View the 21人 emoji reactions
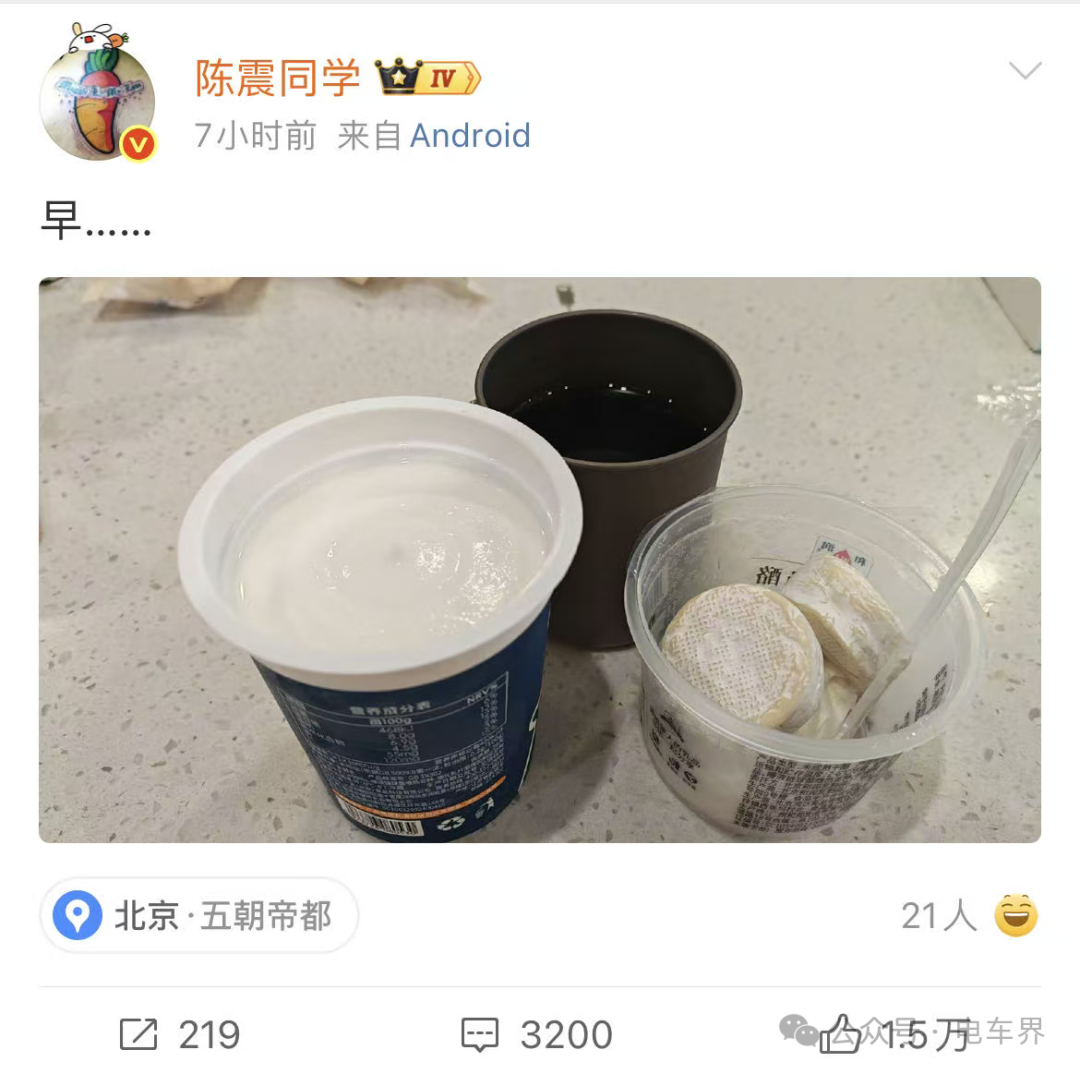The height and width of the screenshot is (1074, 1080). [x=968, y=916]
